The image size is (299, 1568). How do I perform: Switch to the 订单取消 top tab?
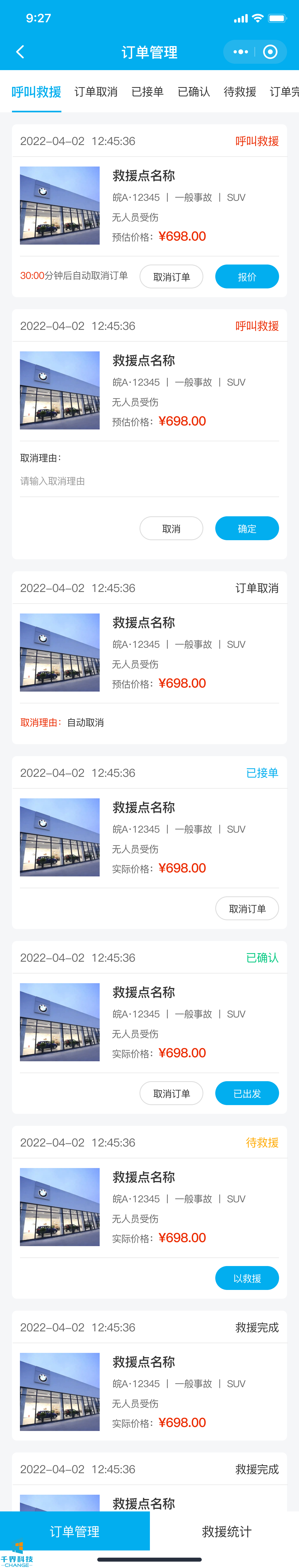point(96,92)
